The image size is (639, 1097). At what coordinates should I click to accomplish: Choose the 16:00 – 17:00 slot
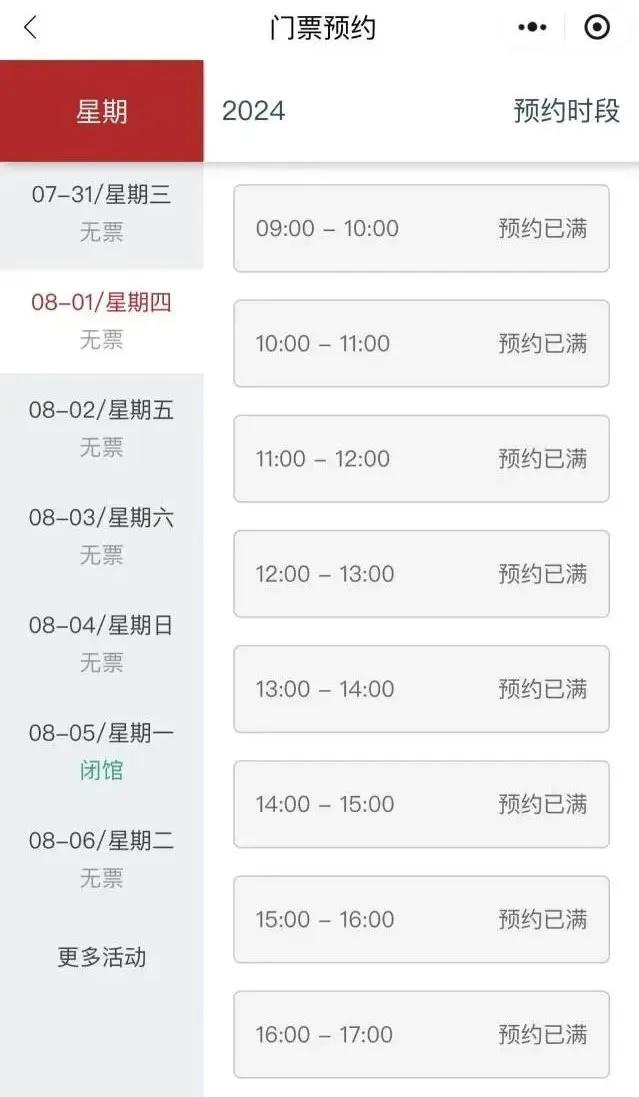coord(421,1034)
